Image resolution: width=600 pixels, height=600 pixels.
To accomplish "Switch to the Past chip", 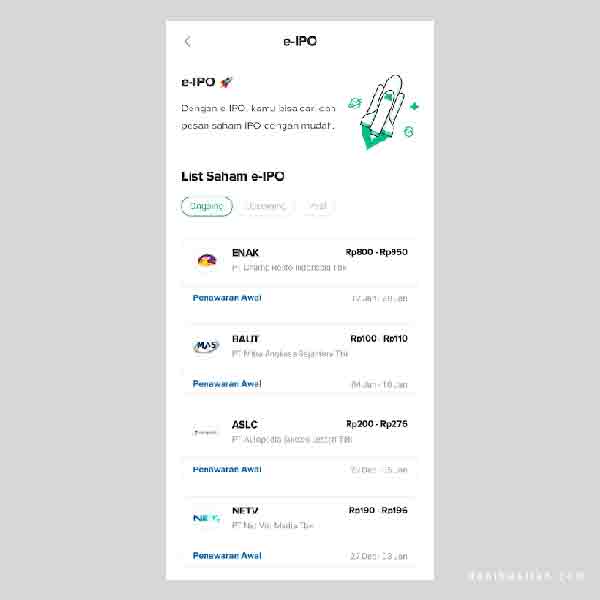I will [x=319, y=206].
